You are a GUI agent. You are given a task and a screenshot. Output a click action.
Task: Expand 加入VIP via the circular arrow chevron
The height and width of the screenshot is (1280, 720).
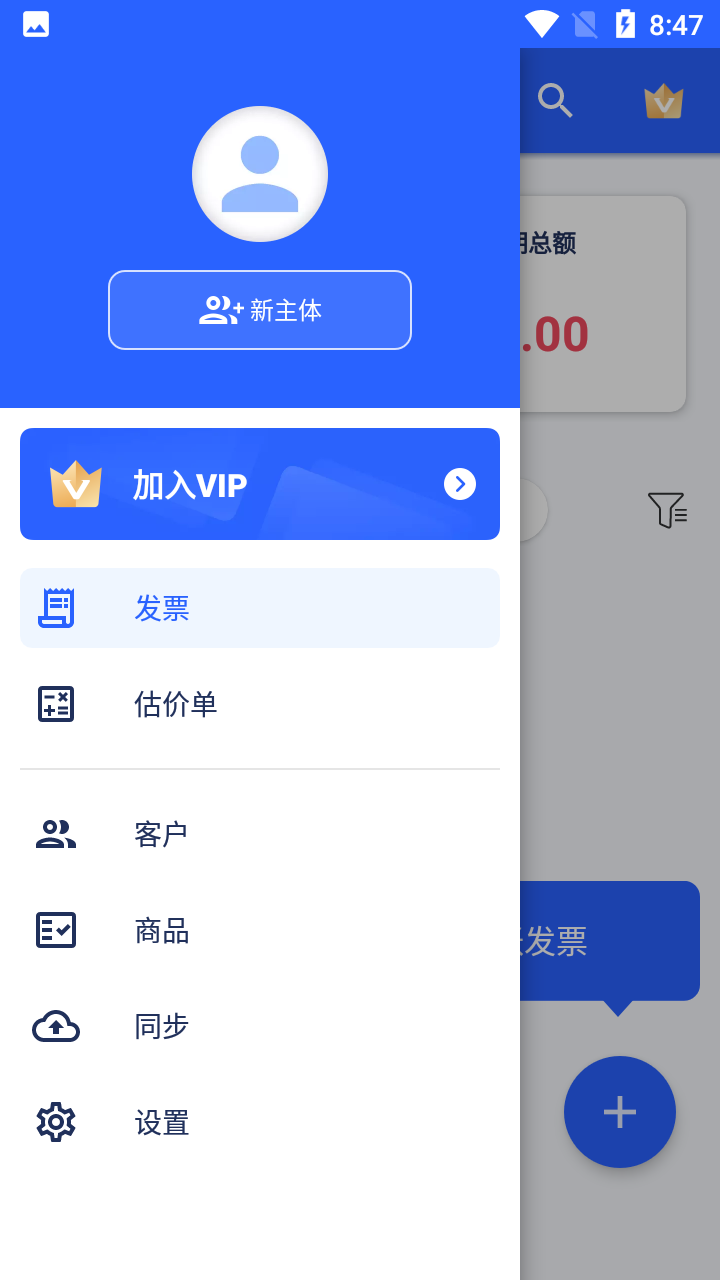pos(459,484)
